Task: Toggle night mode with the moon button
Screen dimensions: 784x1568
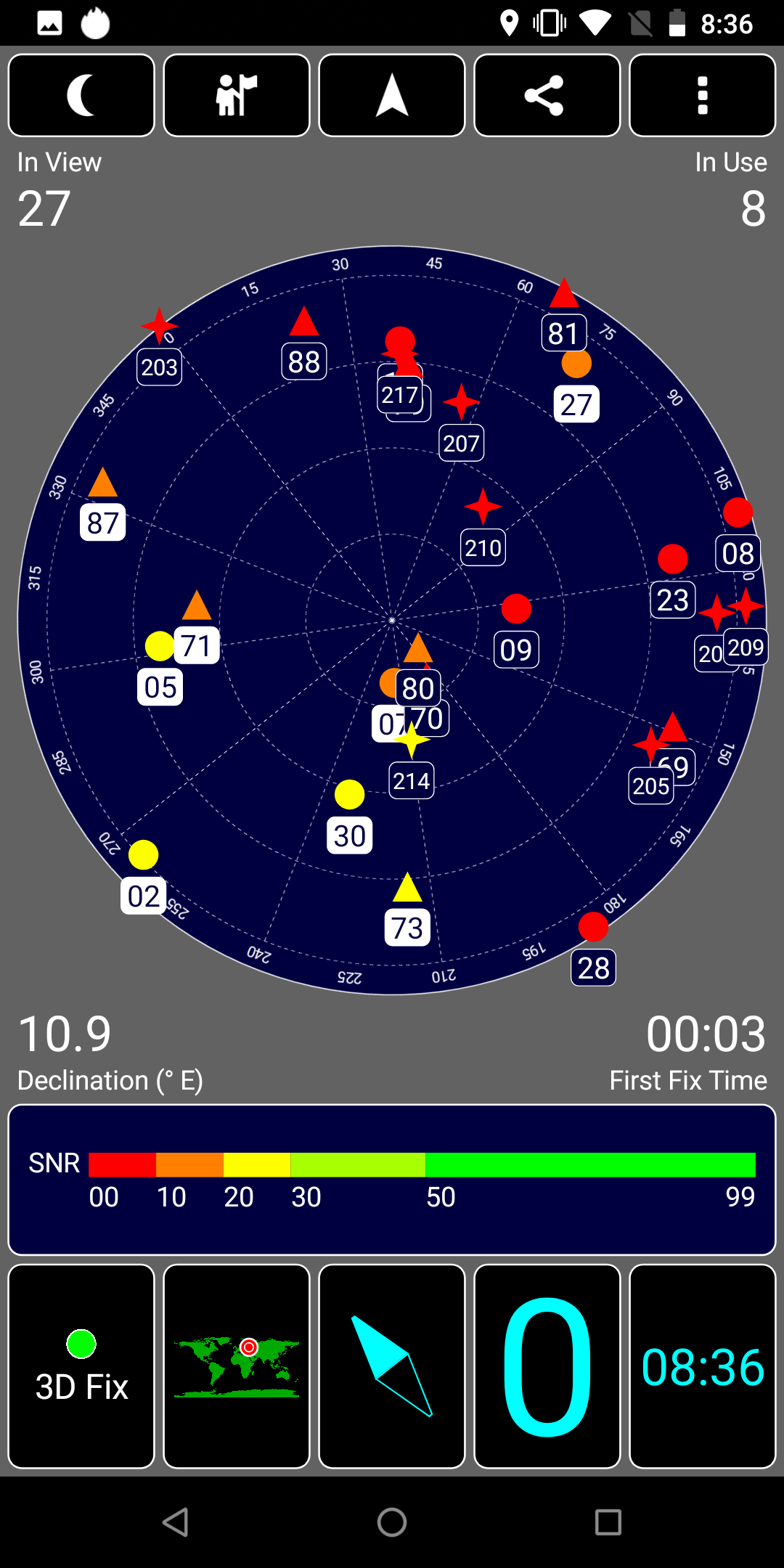Action: [81, 95]
